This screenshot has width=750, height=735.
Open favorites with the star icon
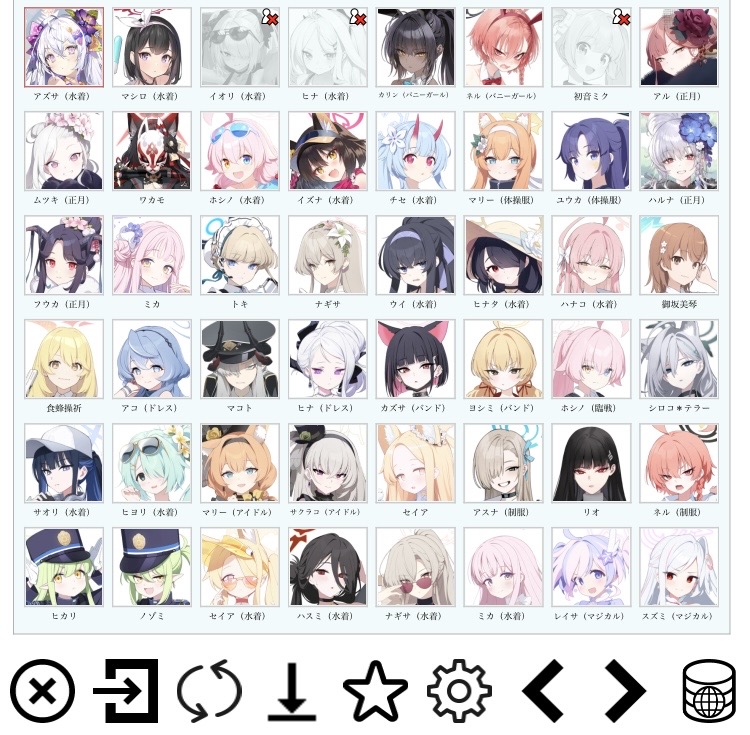pyautogui.click(x=375, y=691)
